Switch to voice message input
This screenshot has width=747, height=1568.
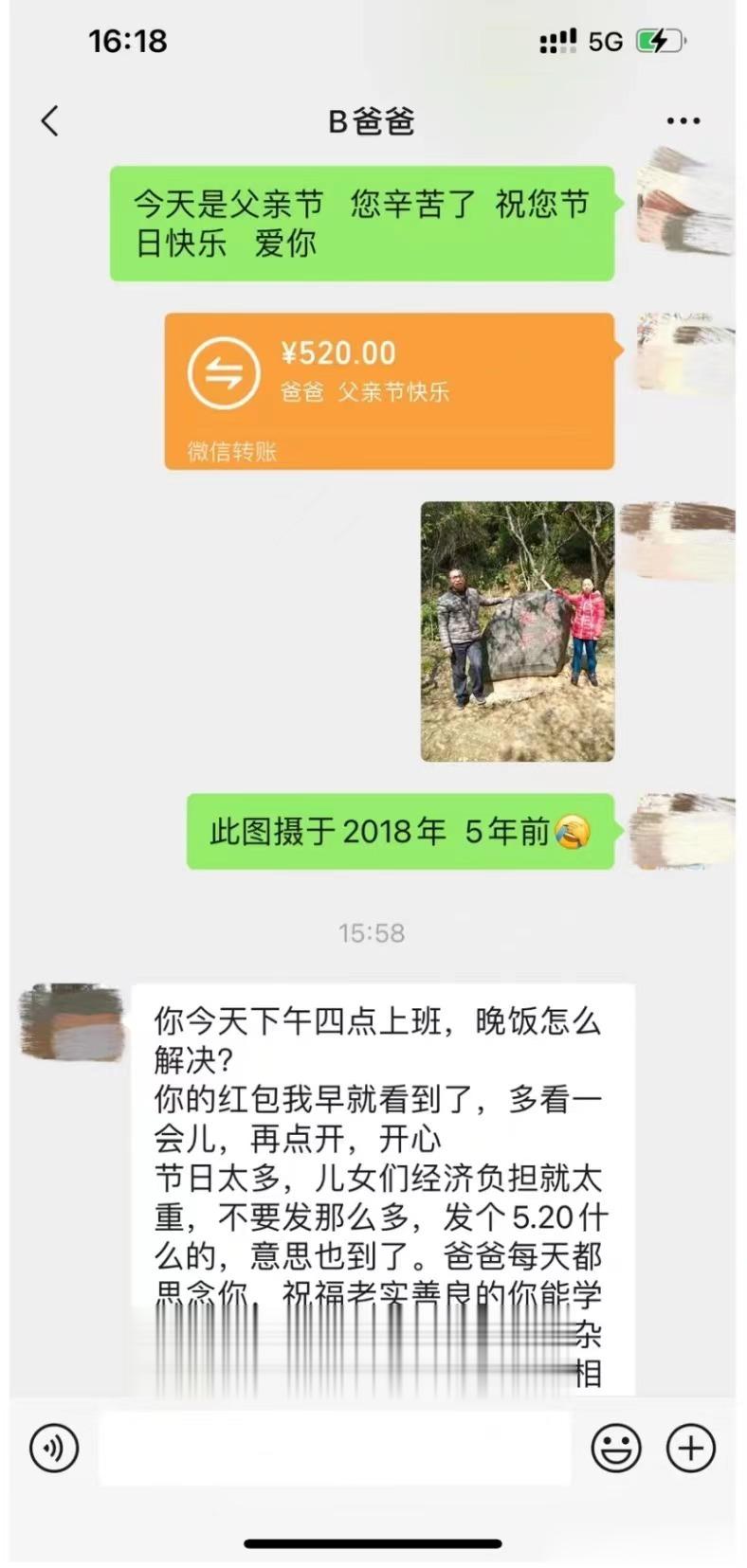point(54,1448)
